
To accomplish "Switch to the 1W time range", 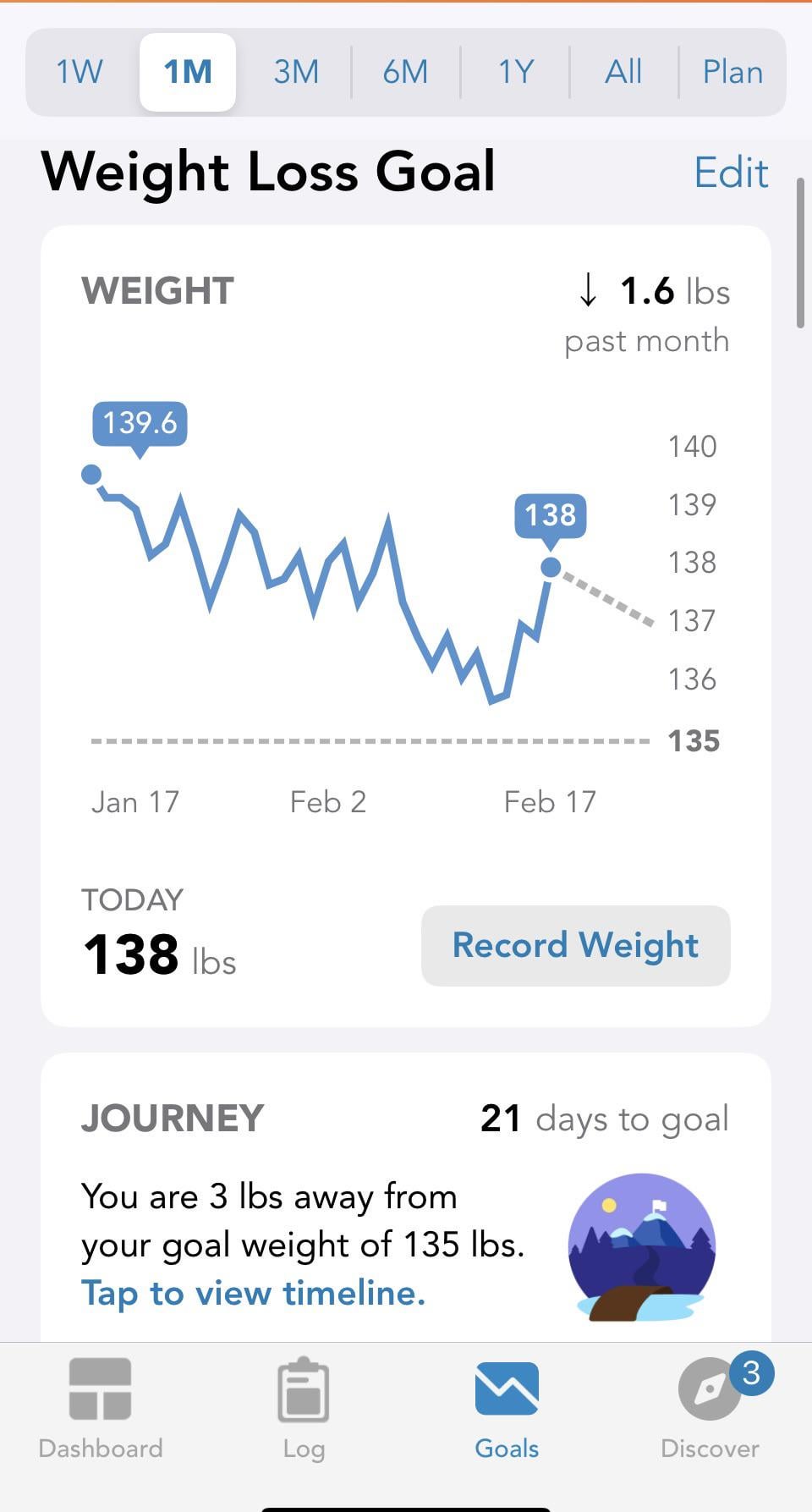I will coord(80,72).
